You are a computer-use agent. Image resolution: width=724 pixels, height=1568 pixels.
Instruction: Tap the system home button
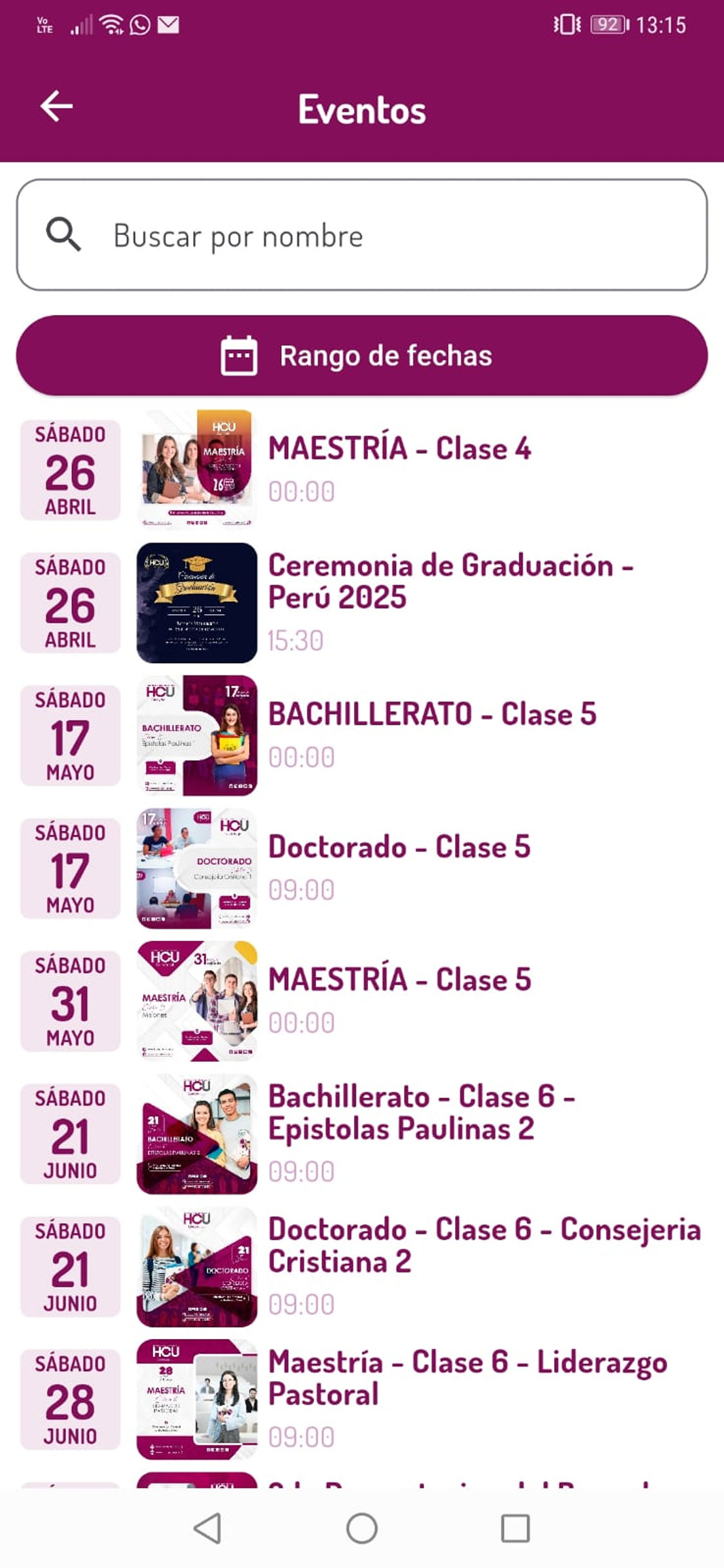[362, 1528]
